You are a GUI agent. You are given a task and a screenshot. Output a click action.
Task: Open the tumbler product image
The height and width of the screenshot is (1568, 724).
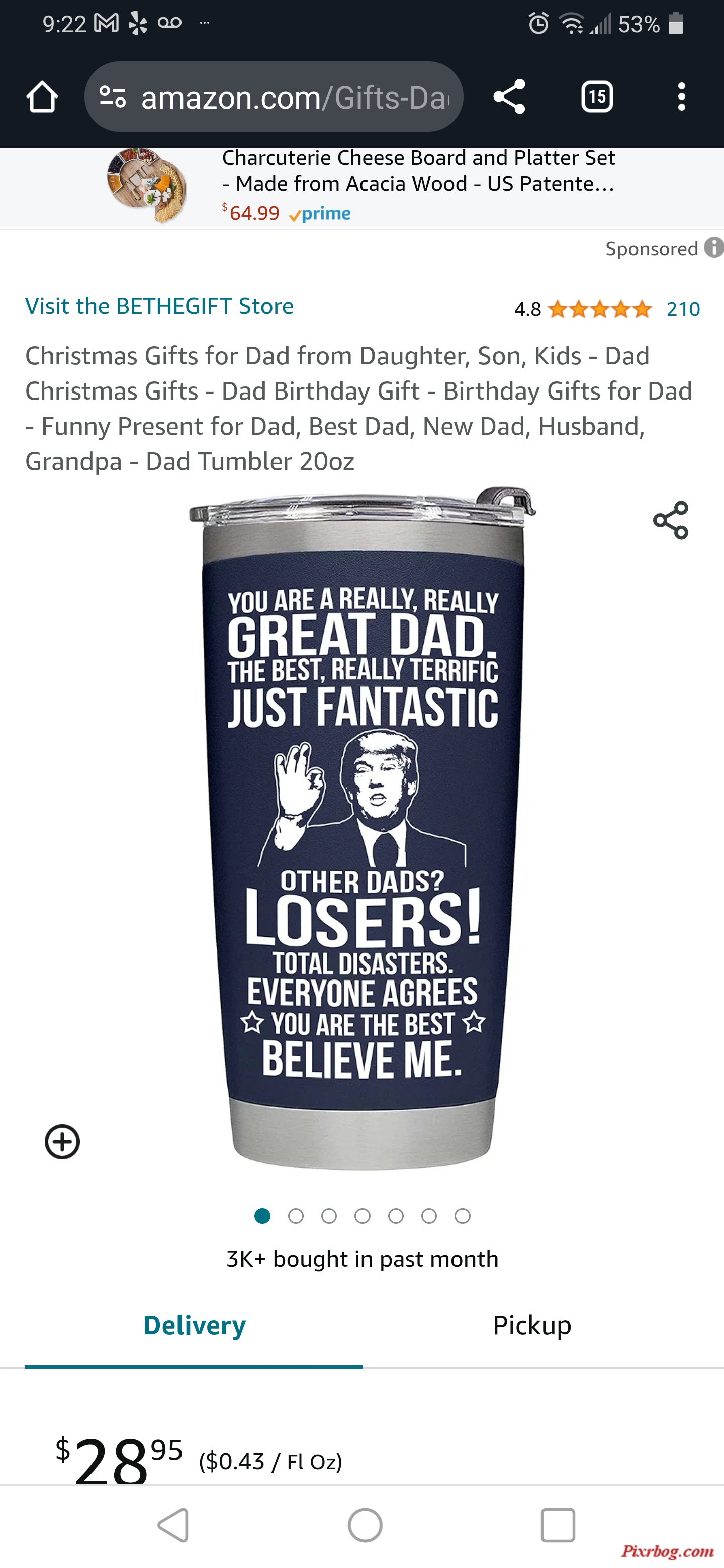pyautogui.click(x=363, y=828)
